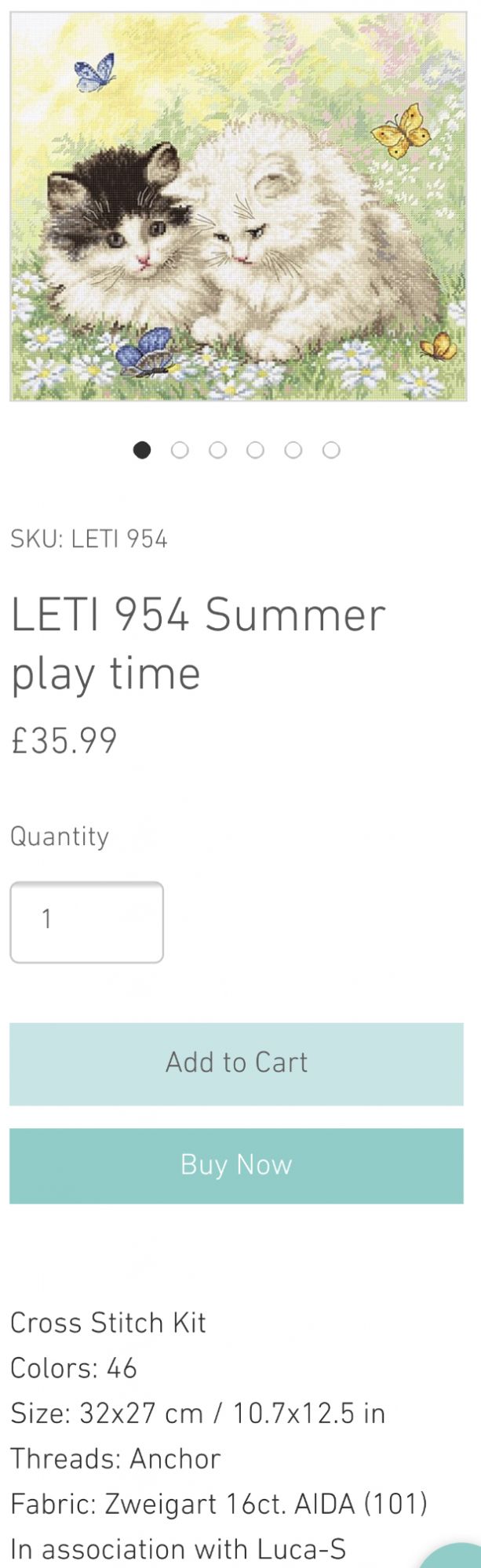
Task: Select the second image indicator dot
Action: (180, 450)
